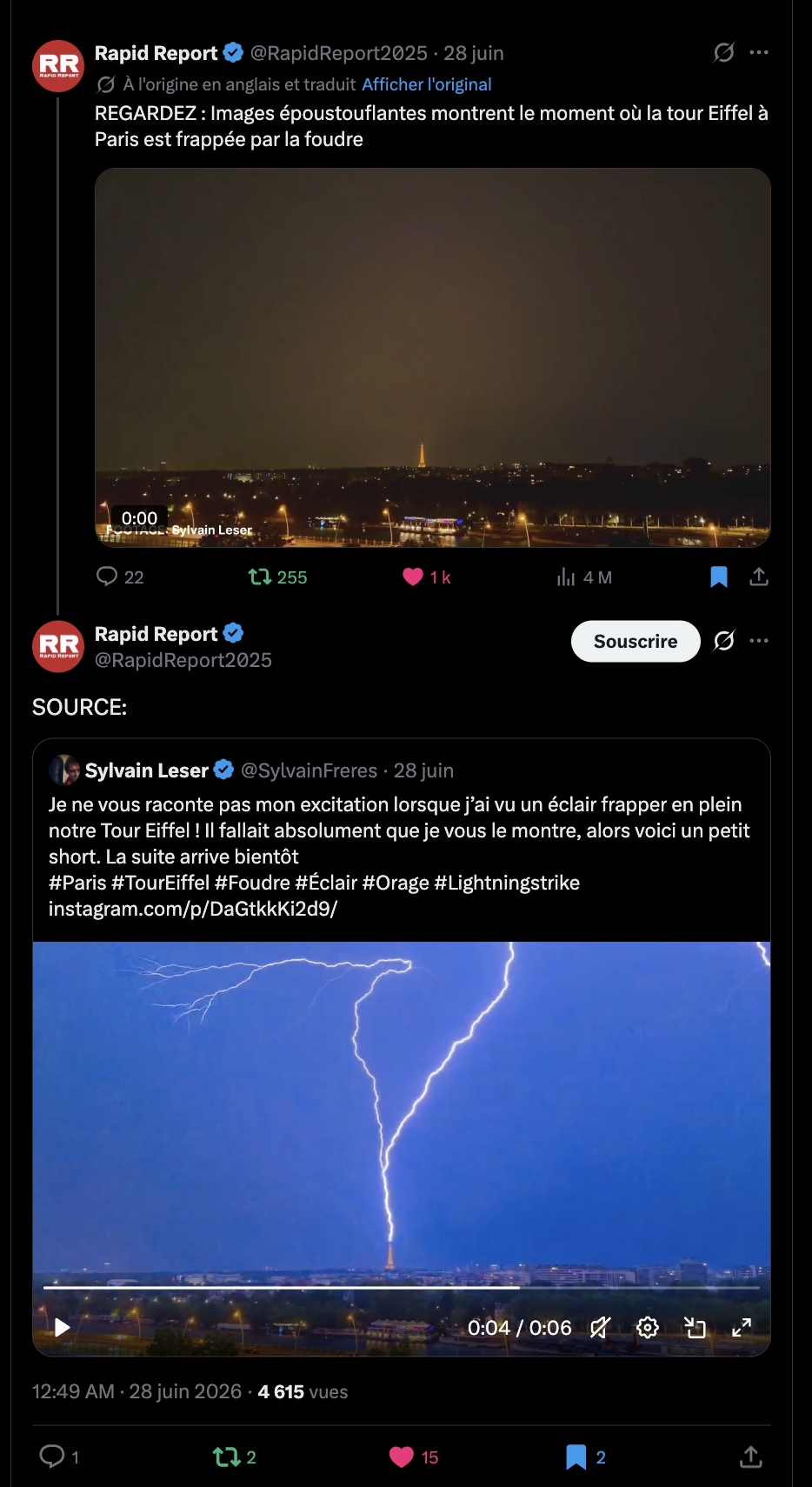
Task: Remove the bookmark under the first post
Action: tap(719, 577)
